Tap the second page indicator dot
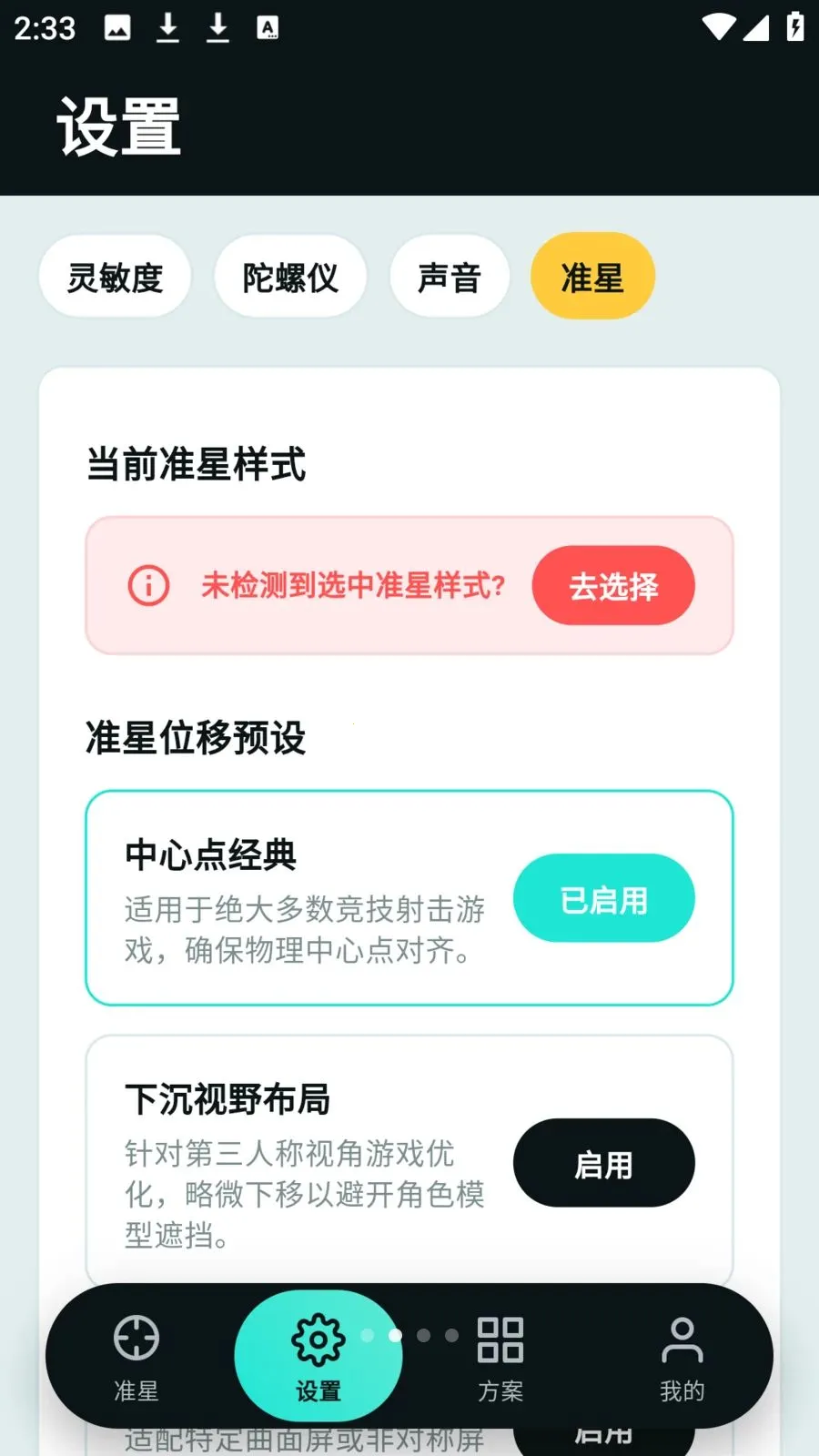 pos(396,1336)
